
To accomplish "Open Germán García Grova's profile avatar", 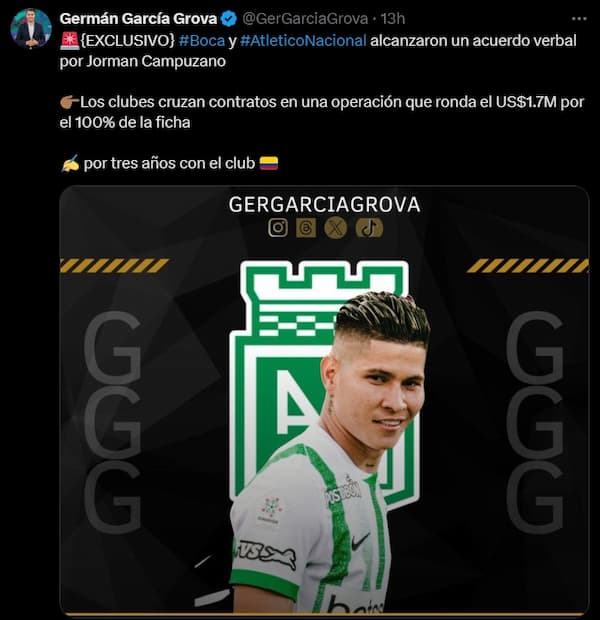I will [30, 28].
